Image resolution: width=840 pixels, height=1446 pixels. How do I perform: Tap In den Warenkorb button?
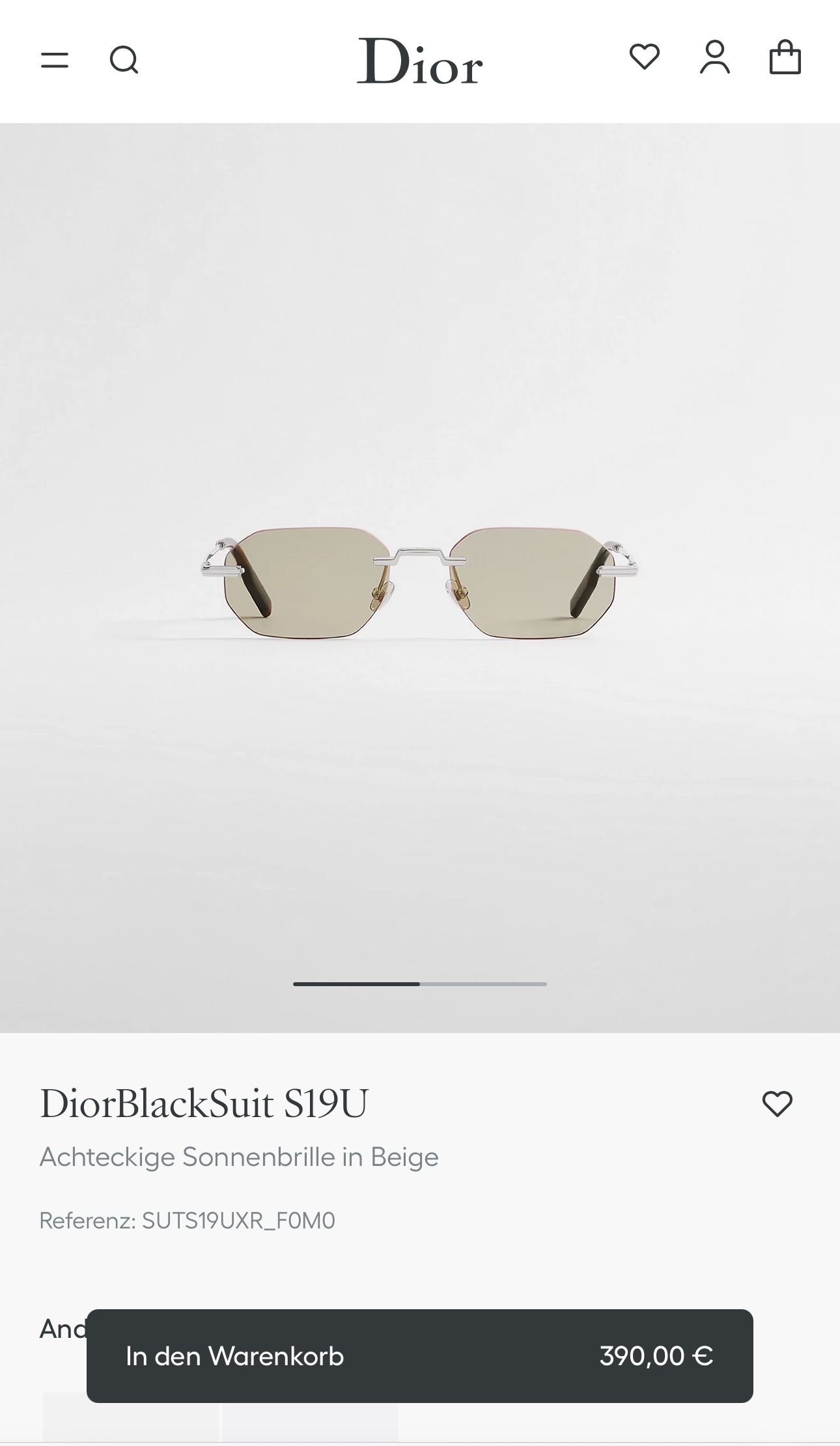pos(420,1356)
